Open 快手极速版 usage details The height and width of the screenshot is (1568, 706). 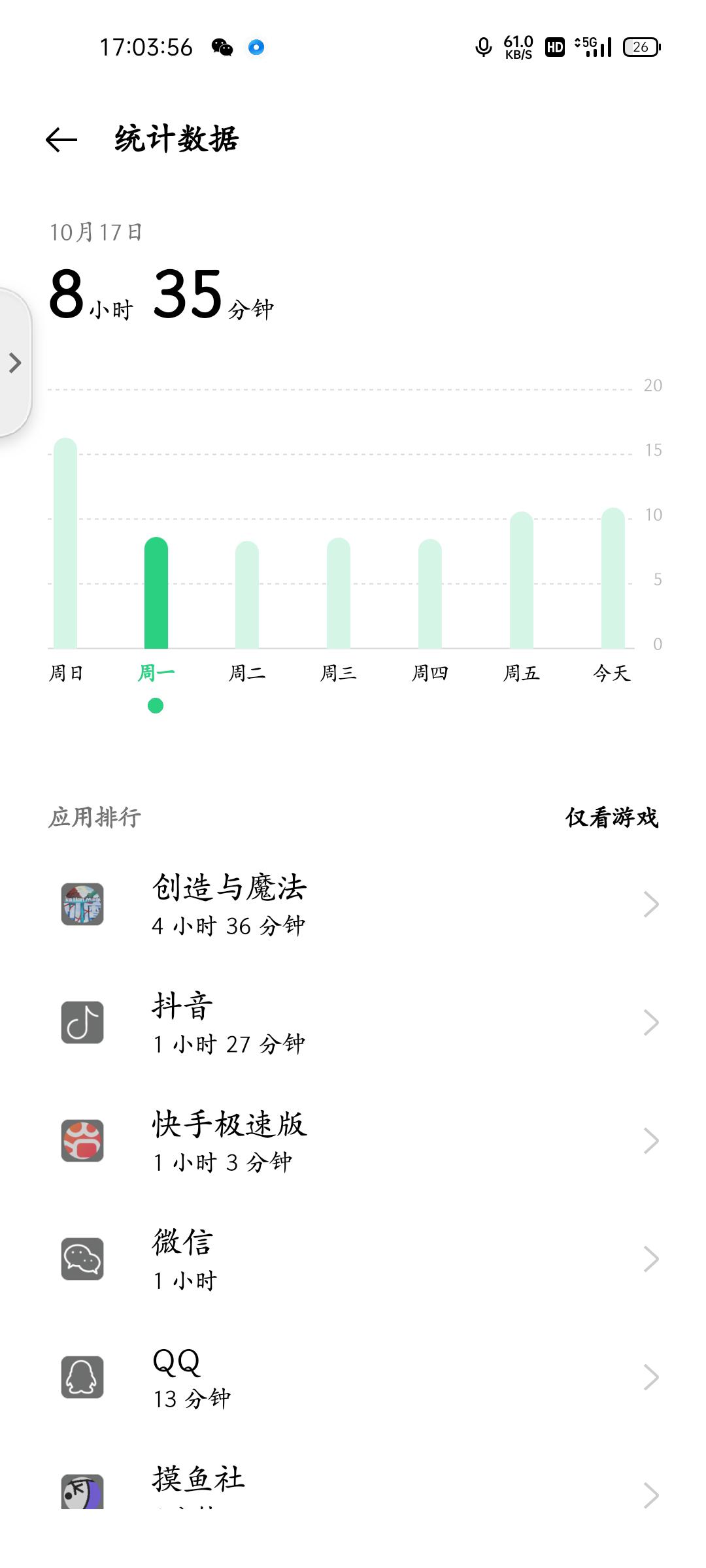(353, 1141)
